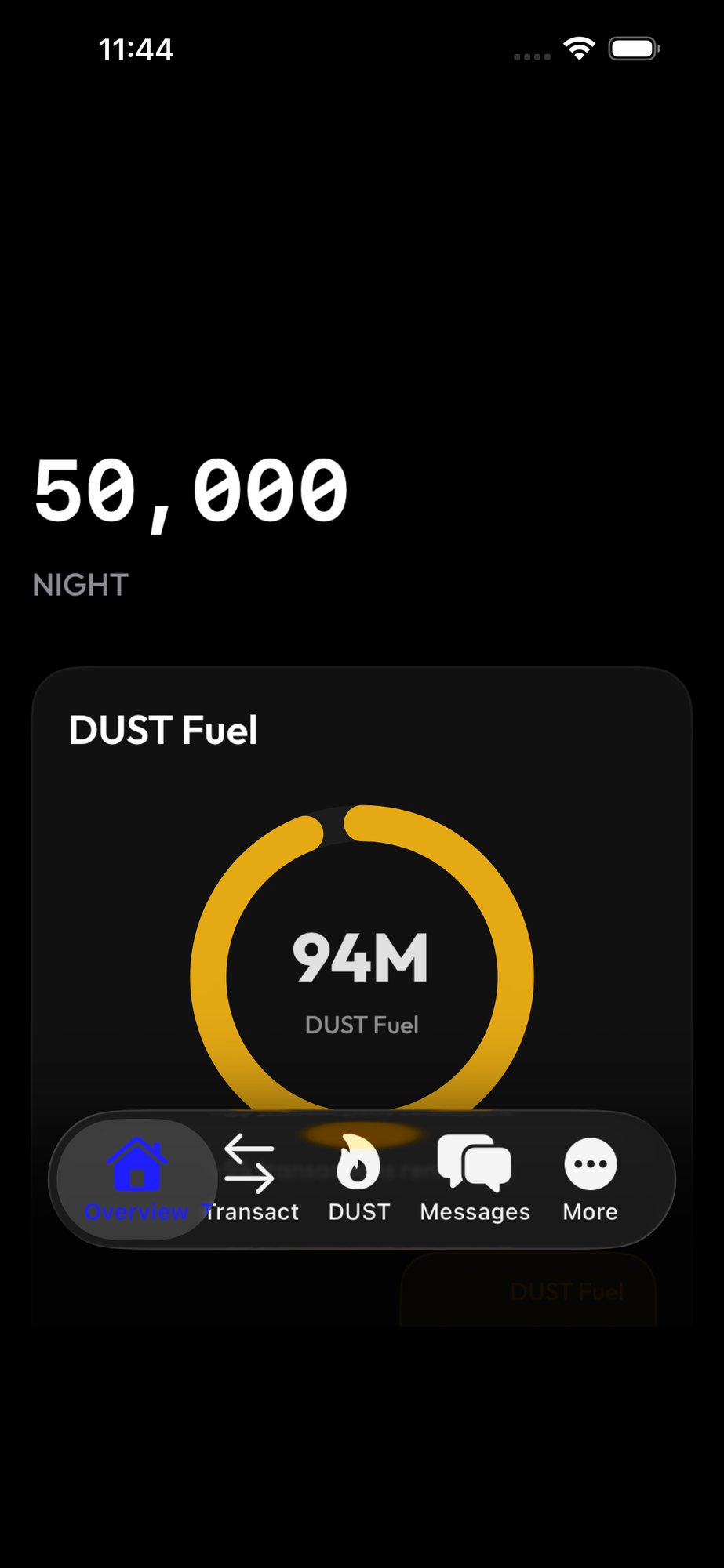Viewport: 724px width, 1568px height.
Task: Tap the DUST Fuel card heading
Action: tap(162, 729)
